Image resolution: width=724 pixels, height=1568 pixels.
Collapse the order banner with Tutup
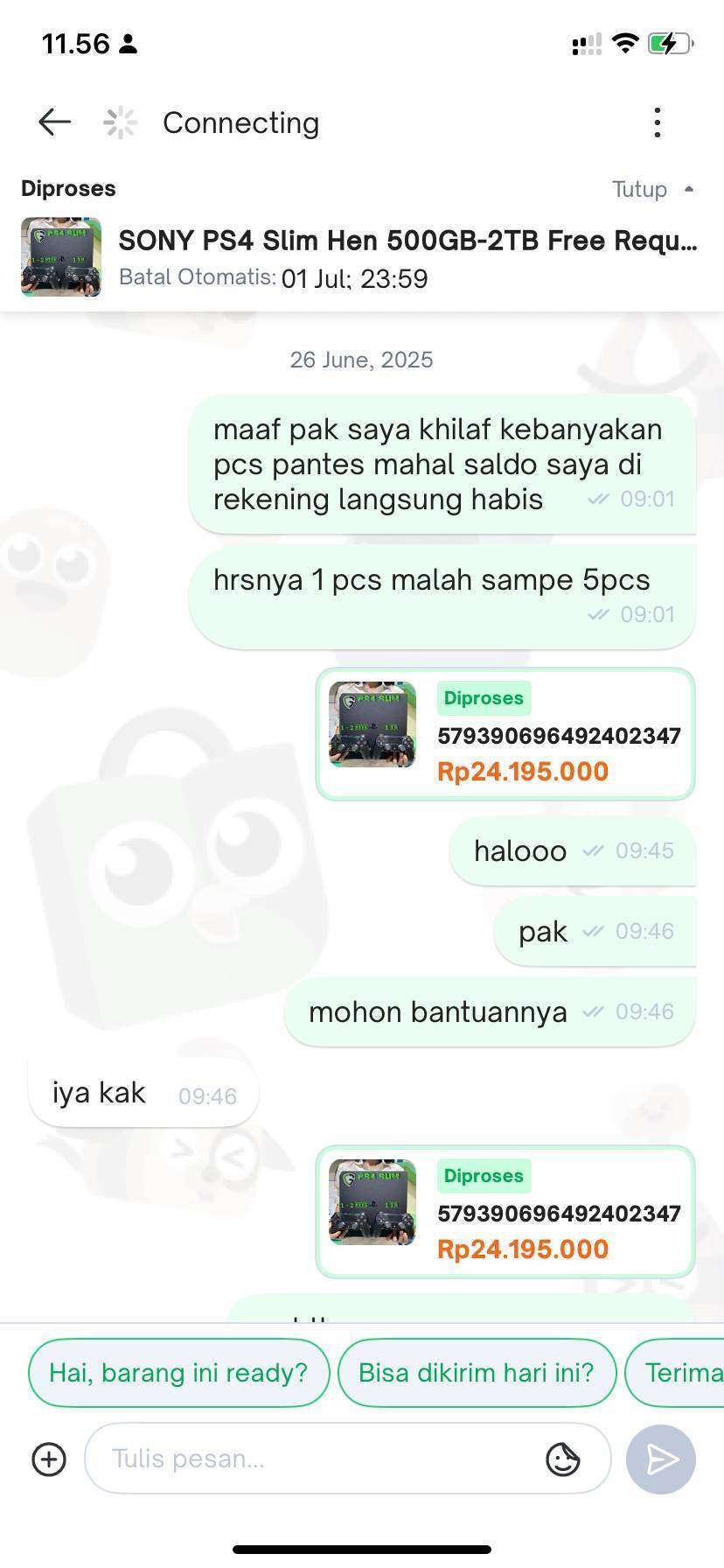pyautogui.click(x=652, y=189)
